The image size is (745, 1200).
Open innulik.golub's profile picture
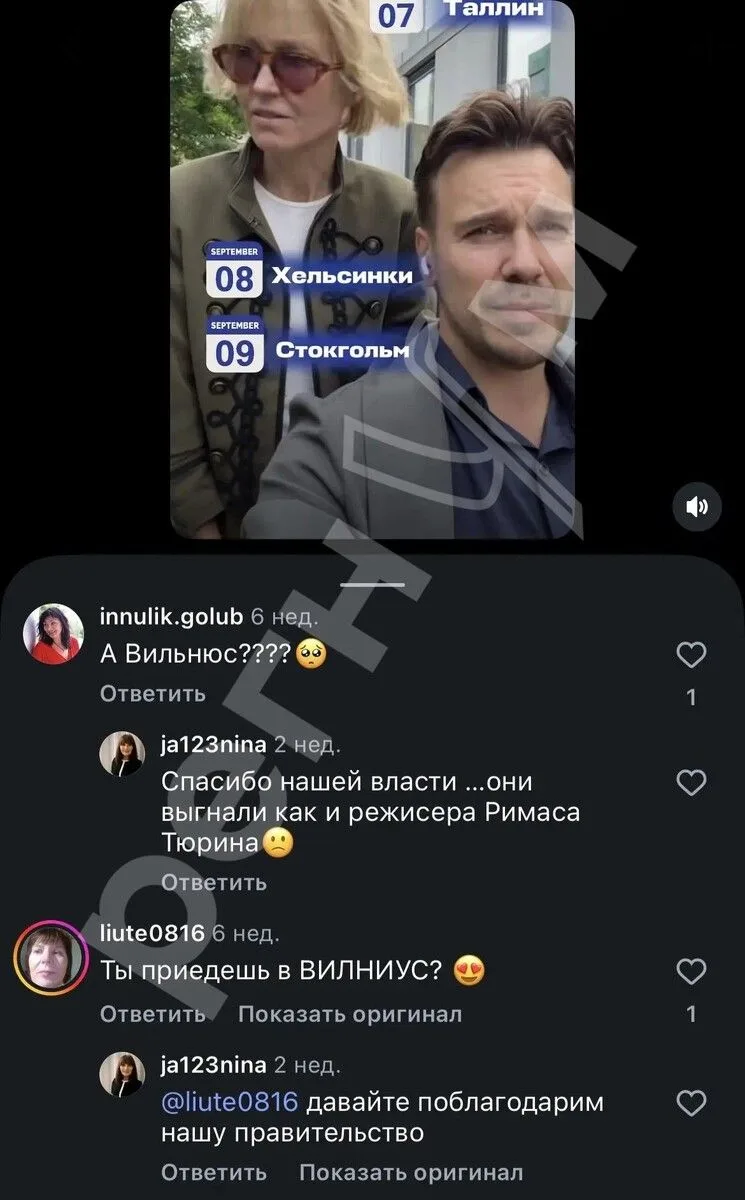[x=53, y=634]
